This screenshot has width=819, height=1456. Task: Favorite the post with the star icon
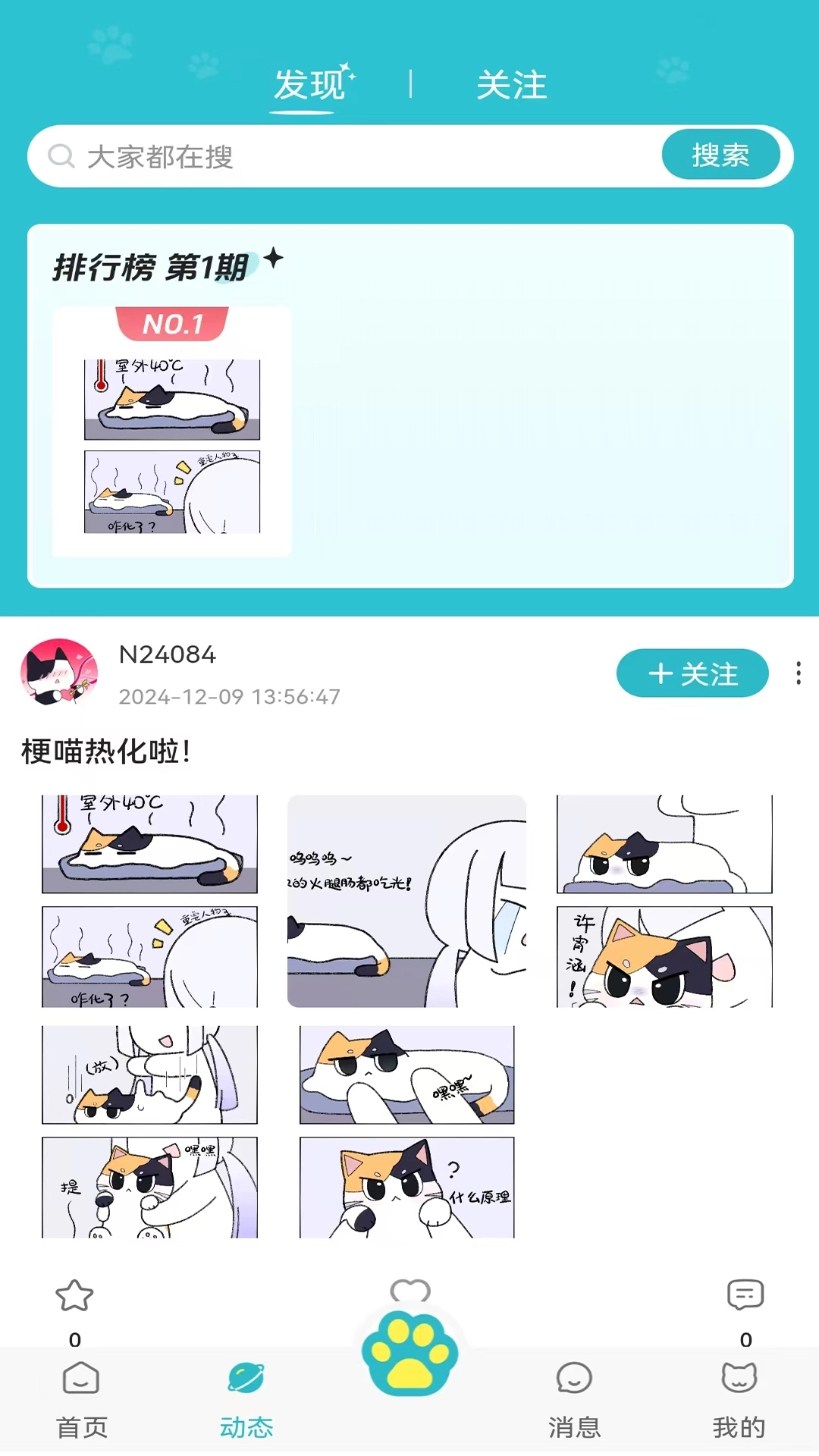click(x=74, y=1296)
